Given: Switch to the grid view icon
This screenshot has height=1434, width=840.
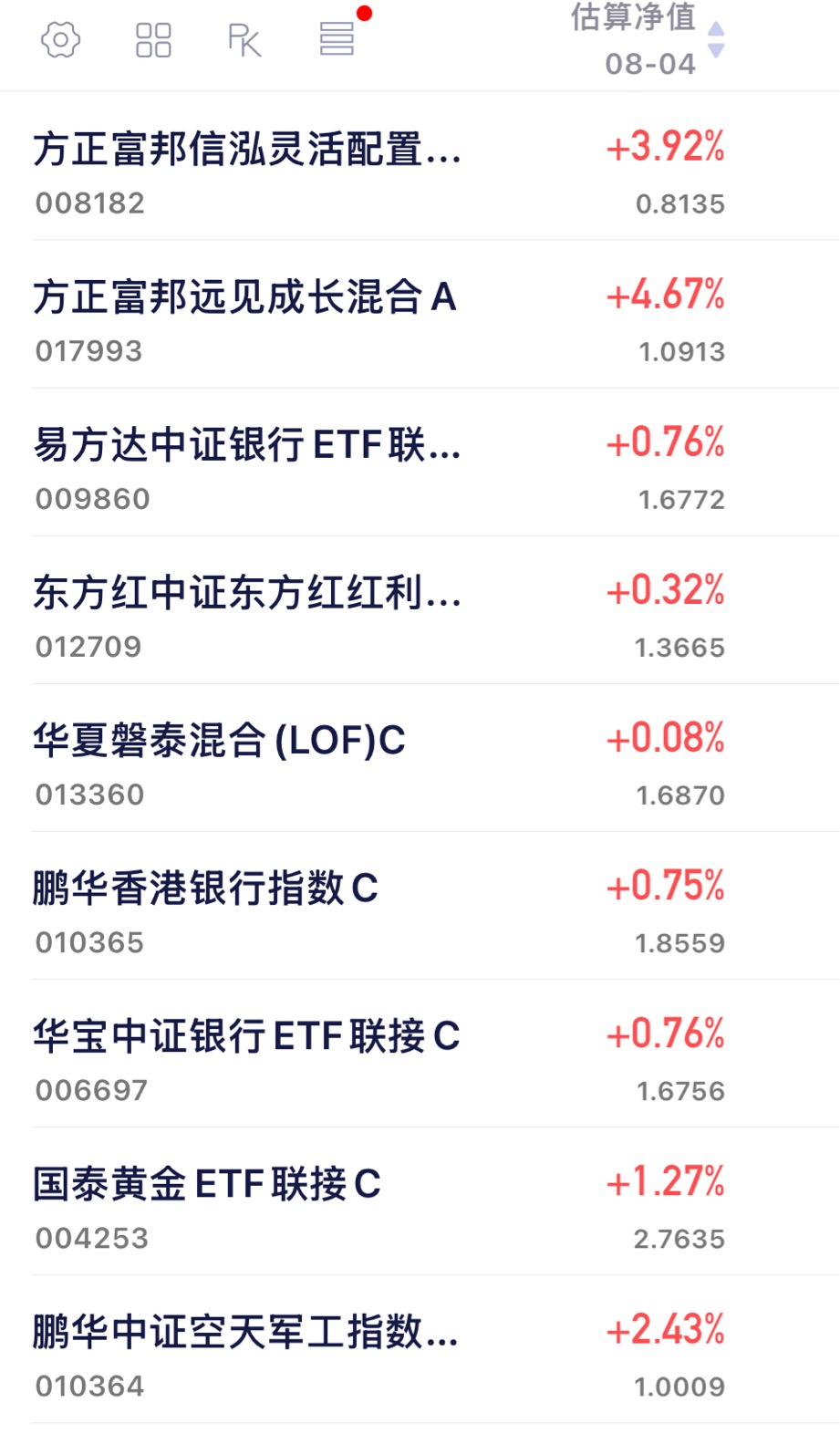Looking at the screenshot, I should (153, 40).
